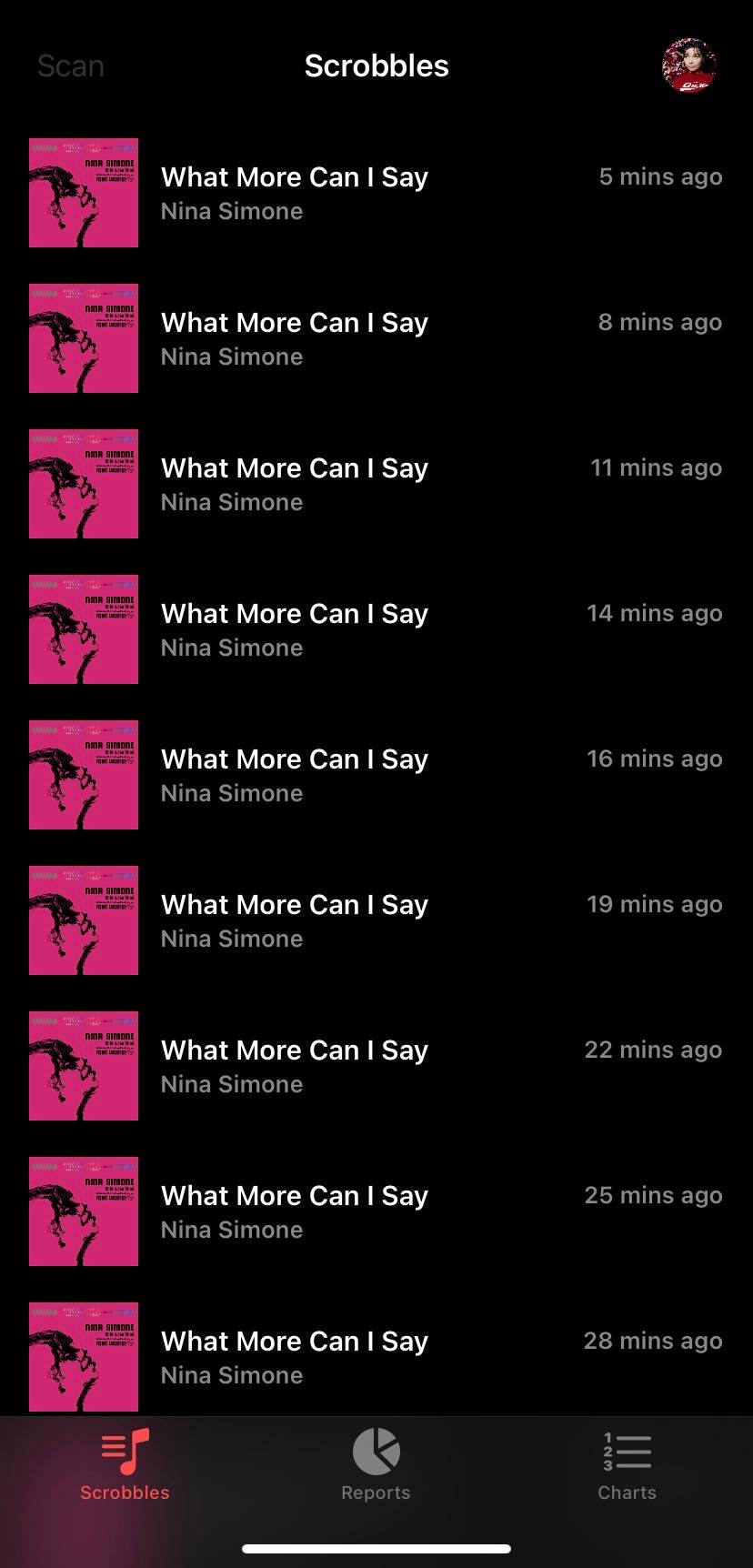Image resolution: width=753 pixels, height=1568 pixels.
Task: Tap the scrobble from 19 mins ago
Action: [x=376, y=920]
